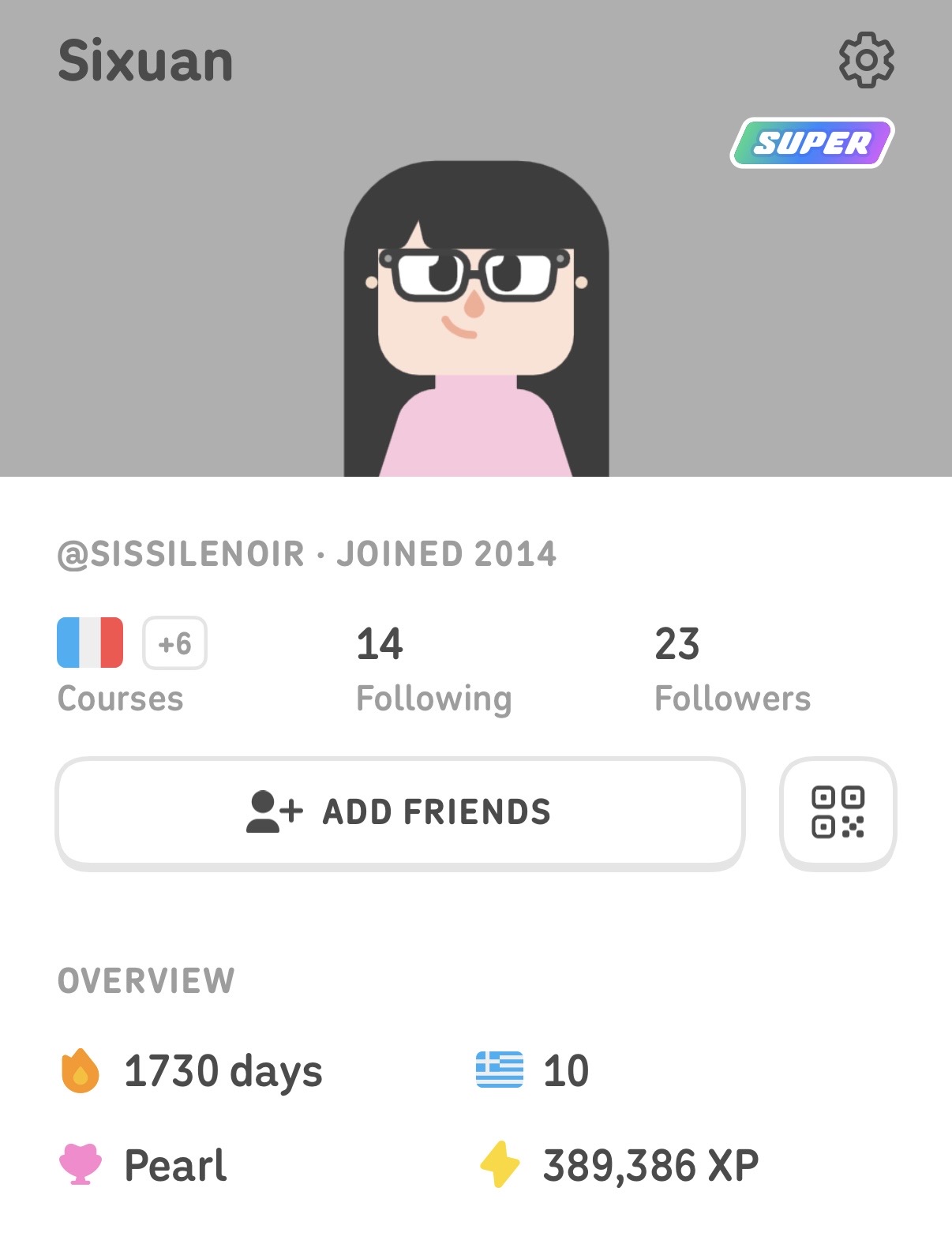The width and height of the screenshot is (952, 1259).
Task: Open the French course flag
Action: click(90, 643)
